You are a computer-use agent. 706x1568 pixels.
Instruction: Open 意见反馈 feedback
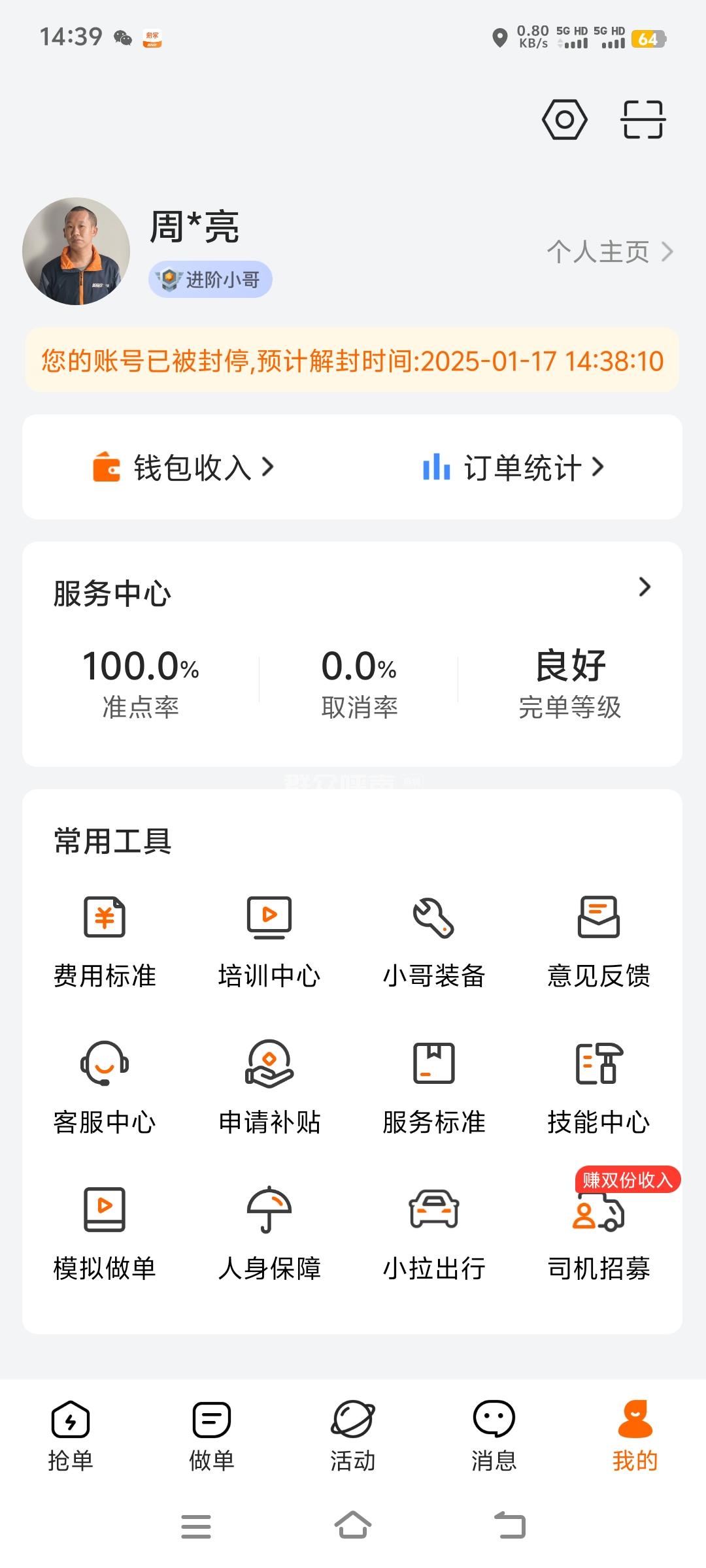tap(599, 939)
